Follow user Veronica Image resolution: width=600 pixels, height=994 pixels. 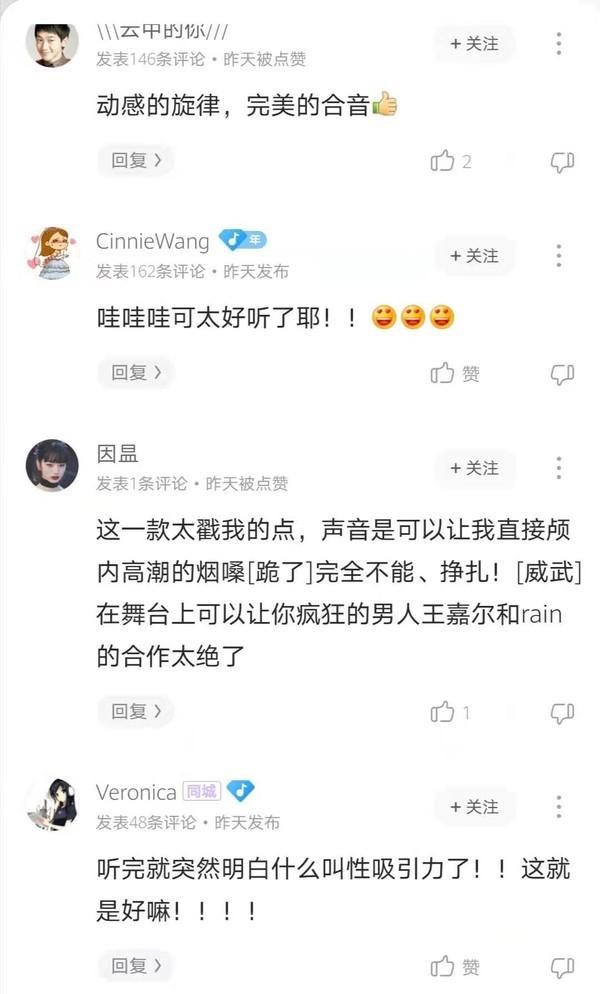[474, 807]
